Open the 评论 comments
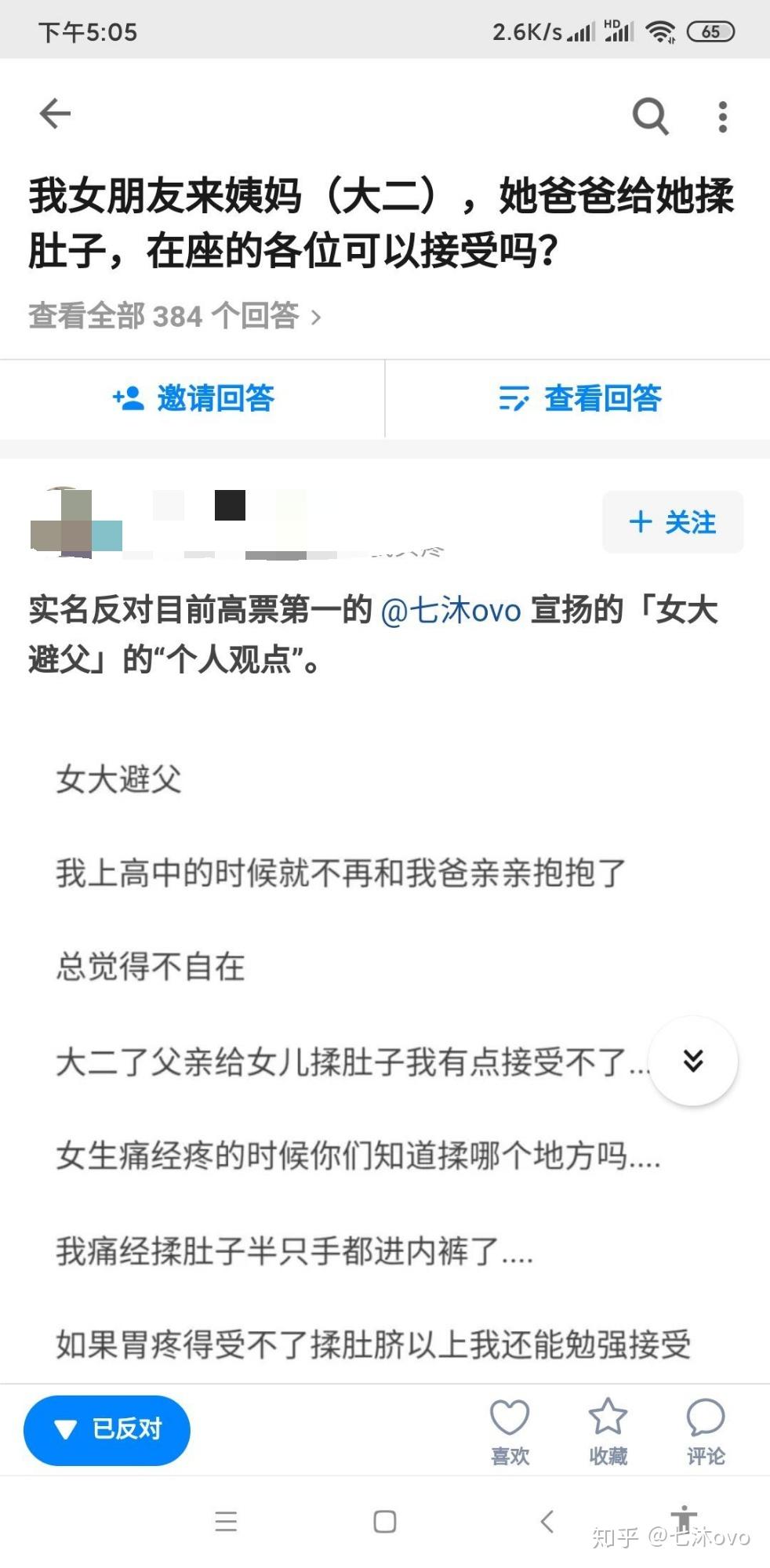 pos(706,1431)
